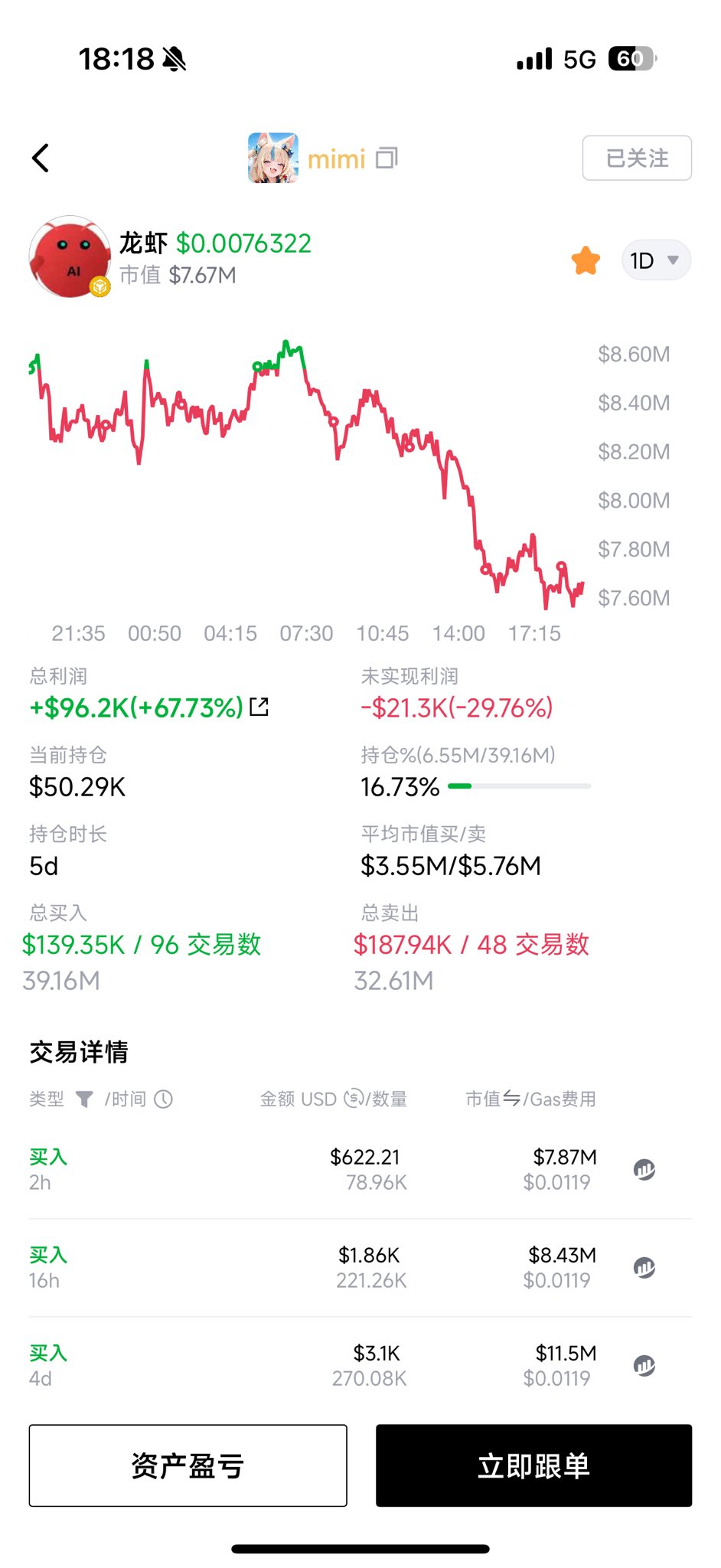This screenshot has height=1568, width=721.
Task: Go back using the top-left arrow
Action: [x=41, y=158]
